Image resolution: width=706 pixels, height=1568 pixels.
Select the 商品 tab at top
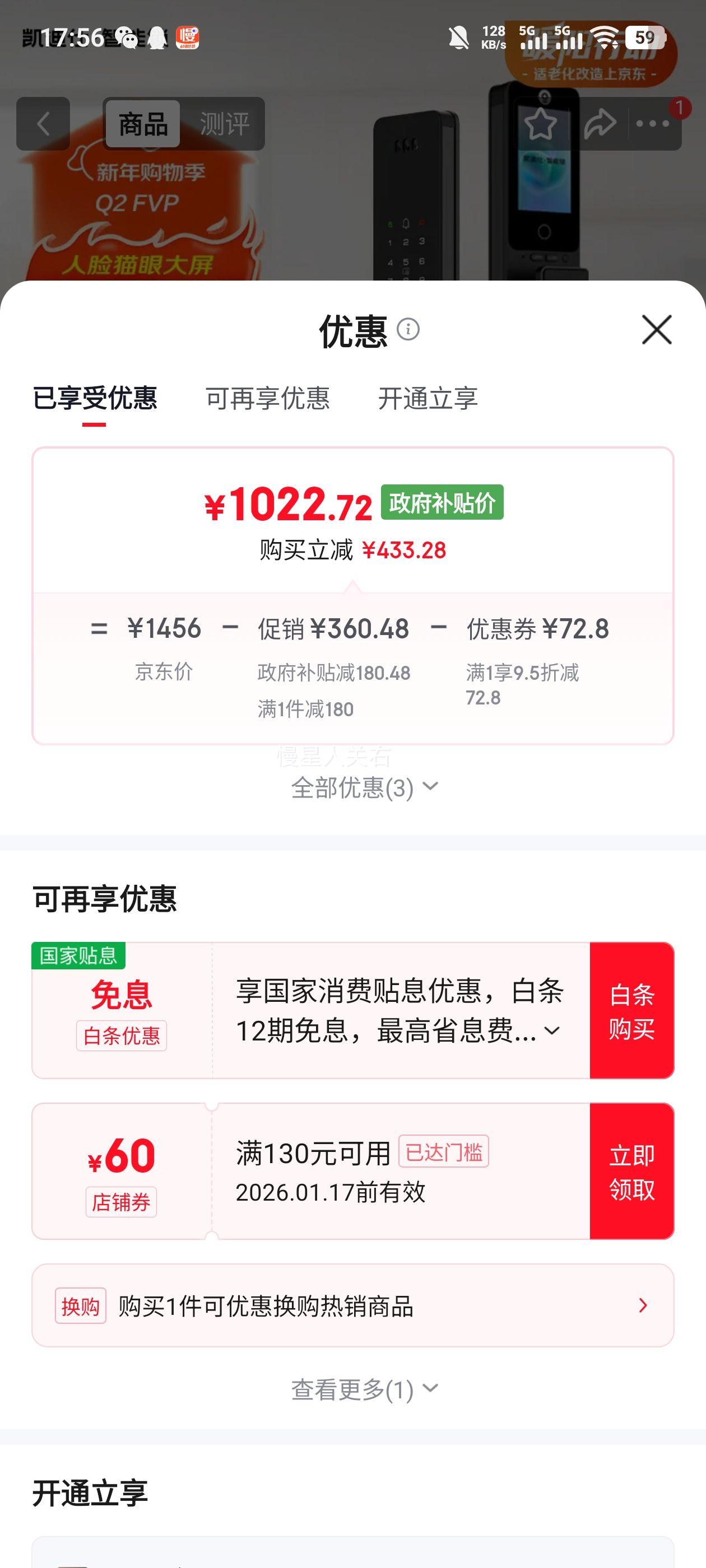click(x=144, y=124)
